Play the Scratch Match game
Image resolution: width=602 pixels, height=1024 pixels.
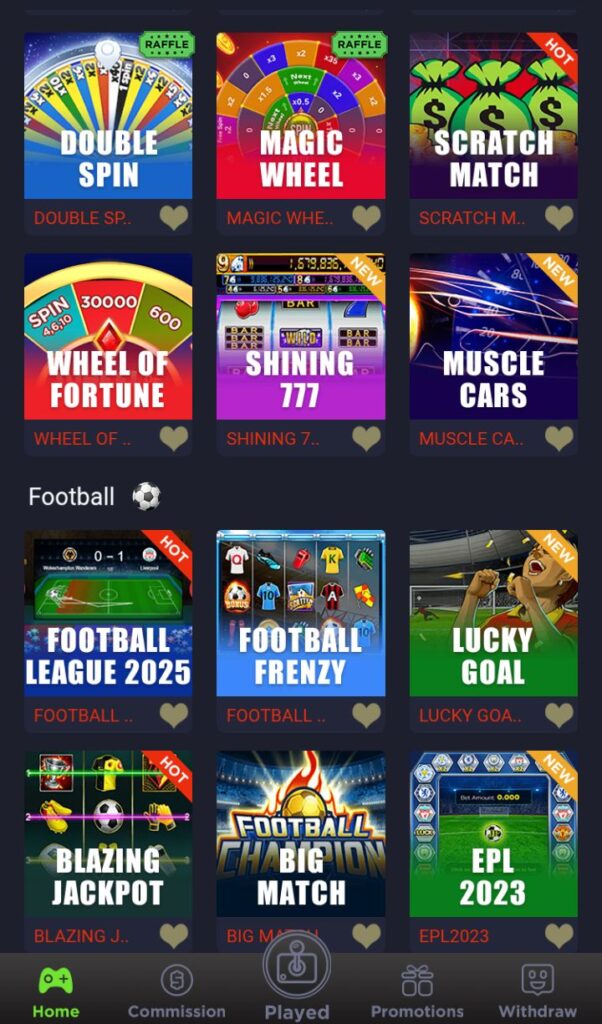pyautogui.click(x=493, y=116)
